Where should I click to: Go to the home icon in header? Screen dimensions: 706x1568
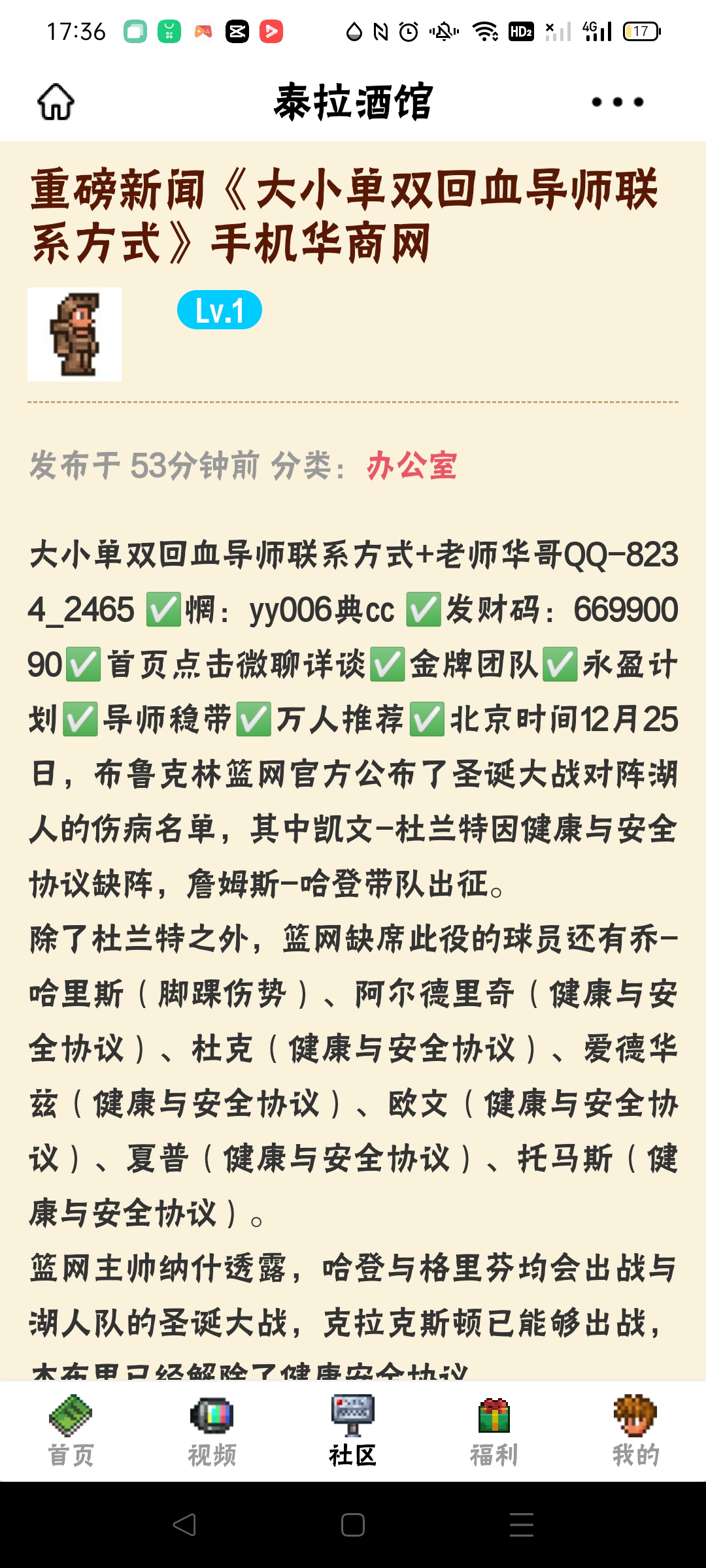tap(56, 102)
